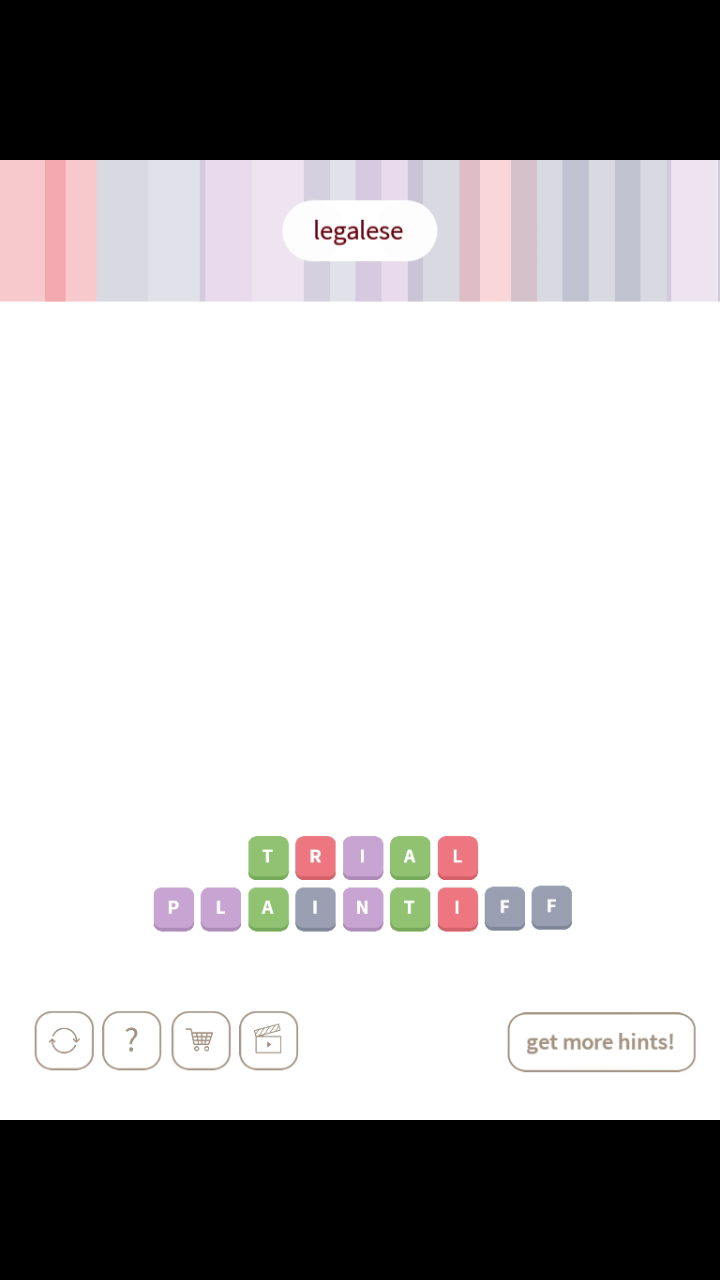Watch a video via the clapperboard icon

point(268,1041)
